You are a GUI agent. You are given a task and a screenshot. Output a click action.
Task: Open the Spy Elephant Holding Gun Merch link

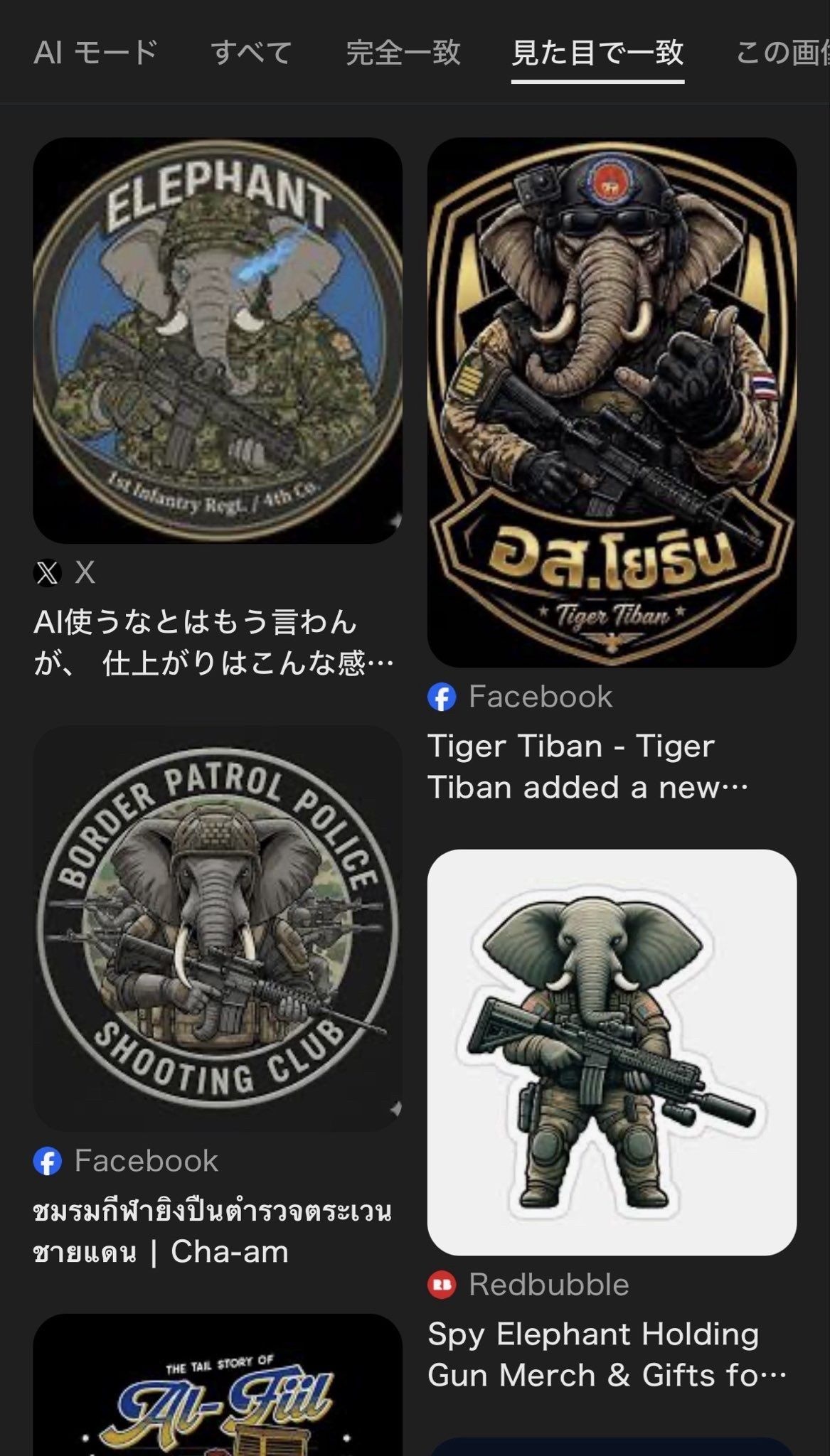(607, 1354)
